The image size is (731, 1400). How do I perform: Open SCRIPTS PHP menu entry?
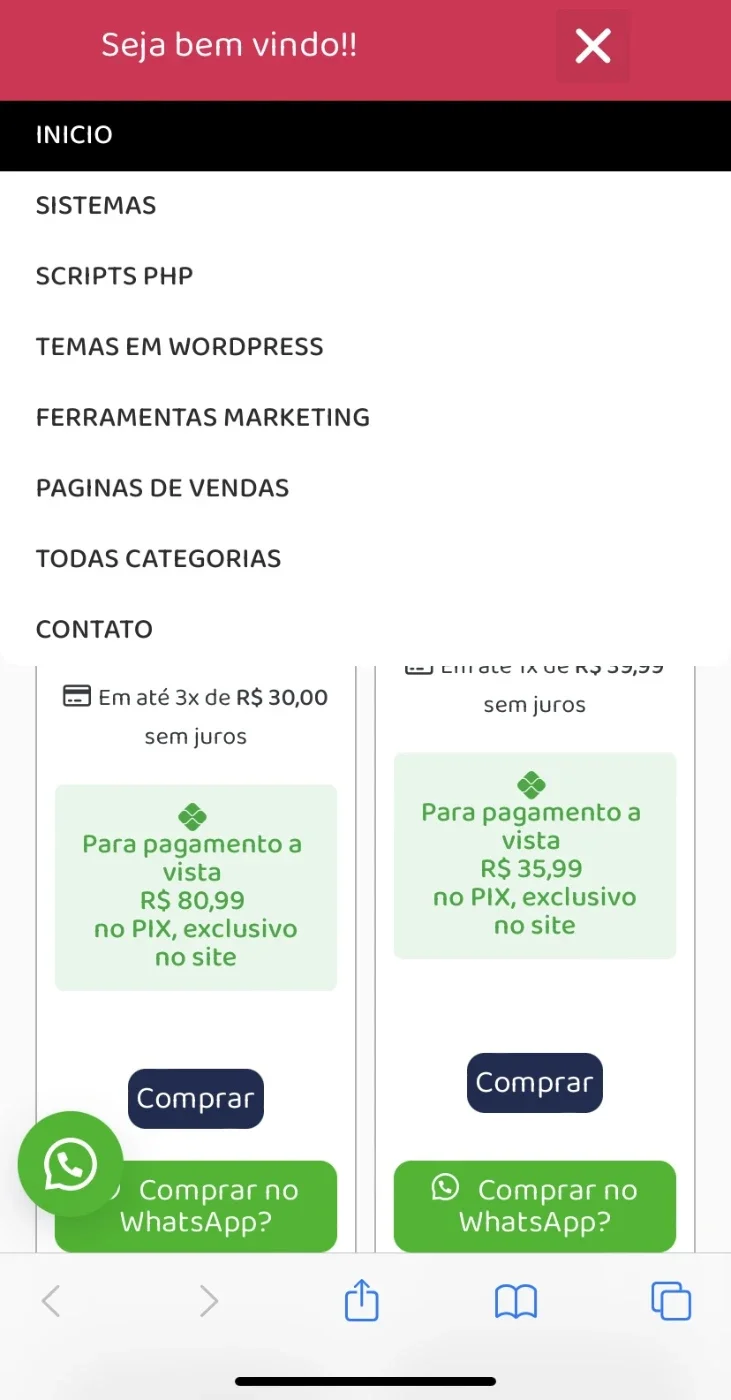point(365,276)
